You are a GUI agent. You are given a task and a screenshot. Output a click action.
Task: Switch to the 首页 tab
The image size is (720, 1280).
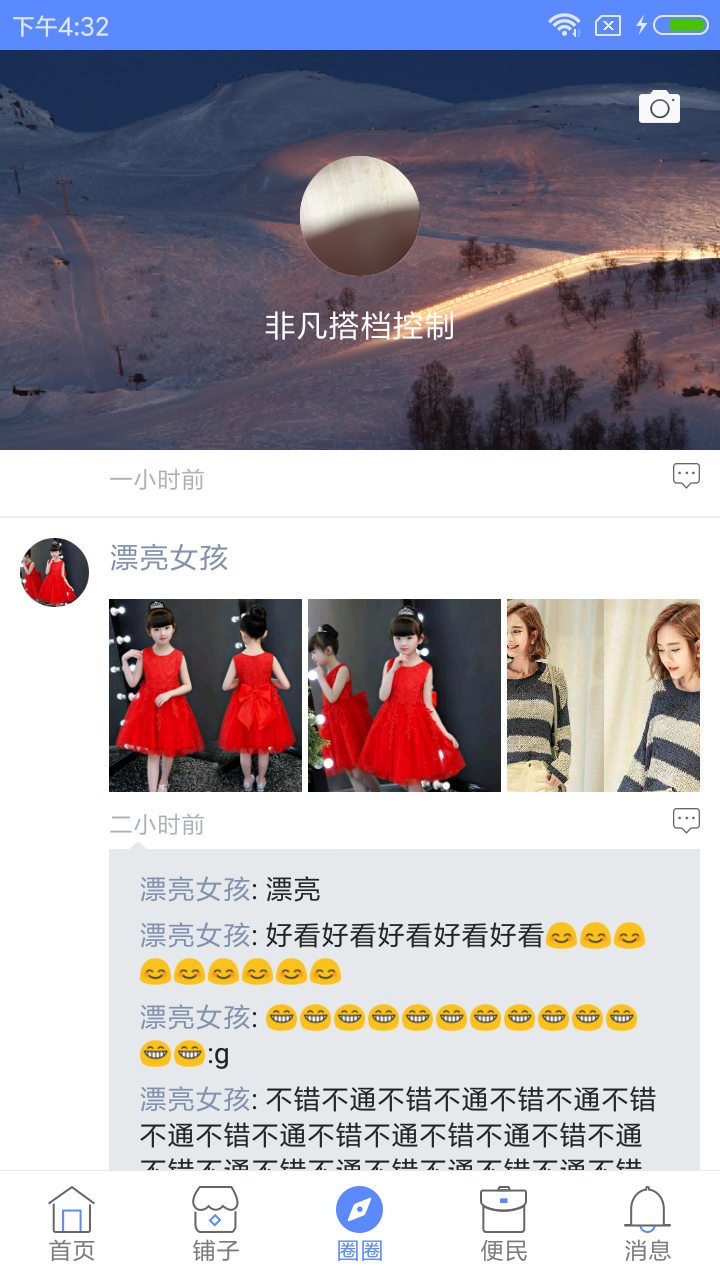coord(72,1224)
